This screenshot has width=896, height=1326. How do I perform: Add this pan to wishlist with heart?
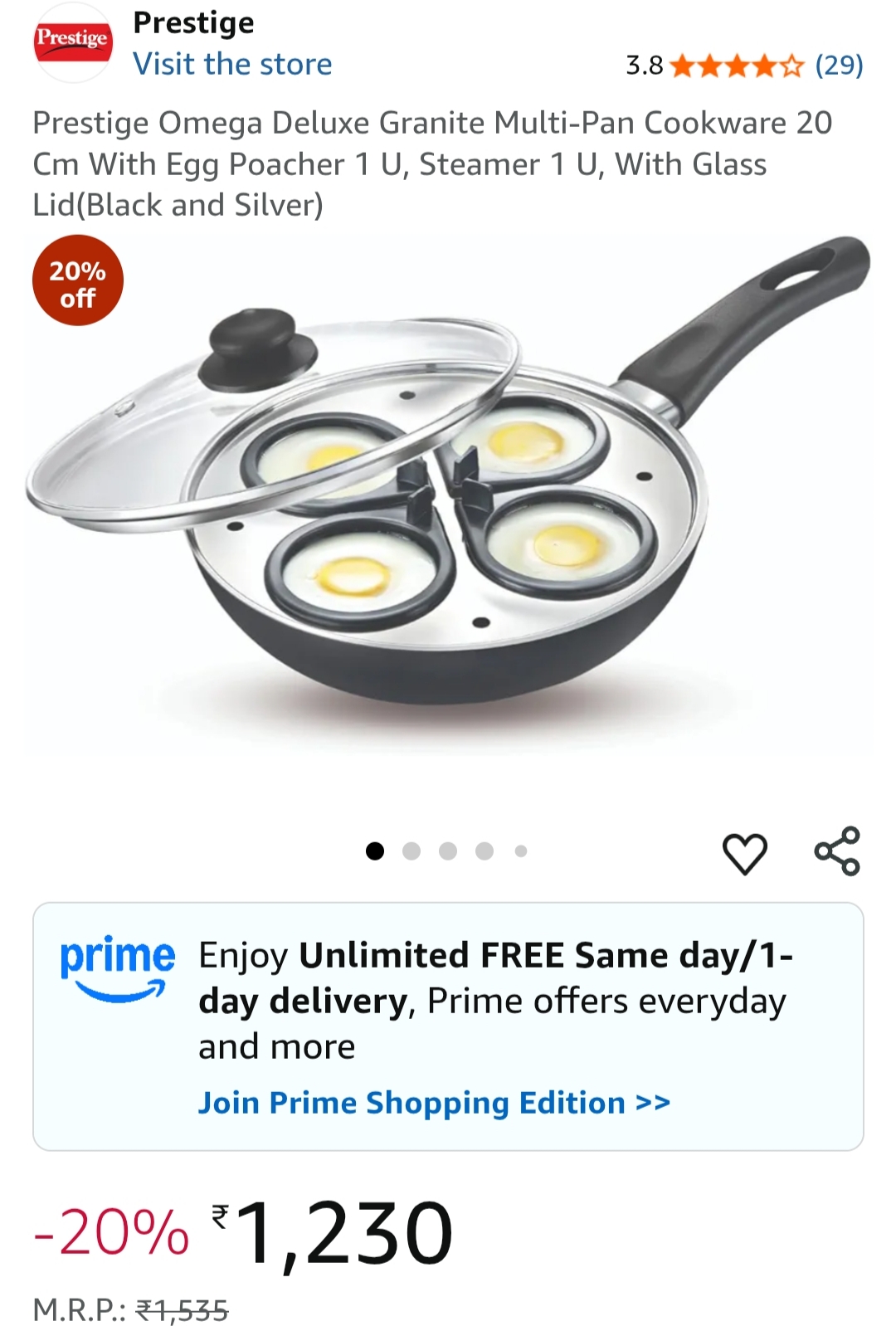[x=744, y=853]
